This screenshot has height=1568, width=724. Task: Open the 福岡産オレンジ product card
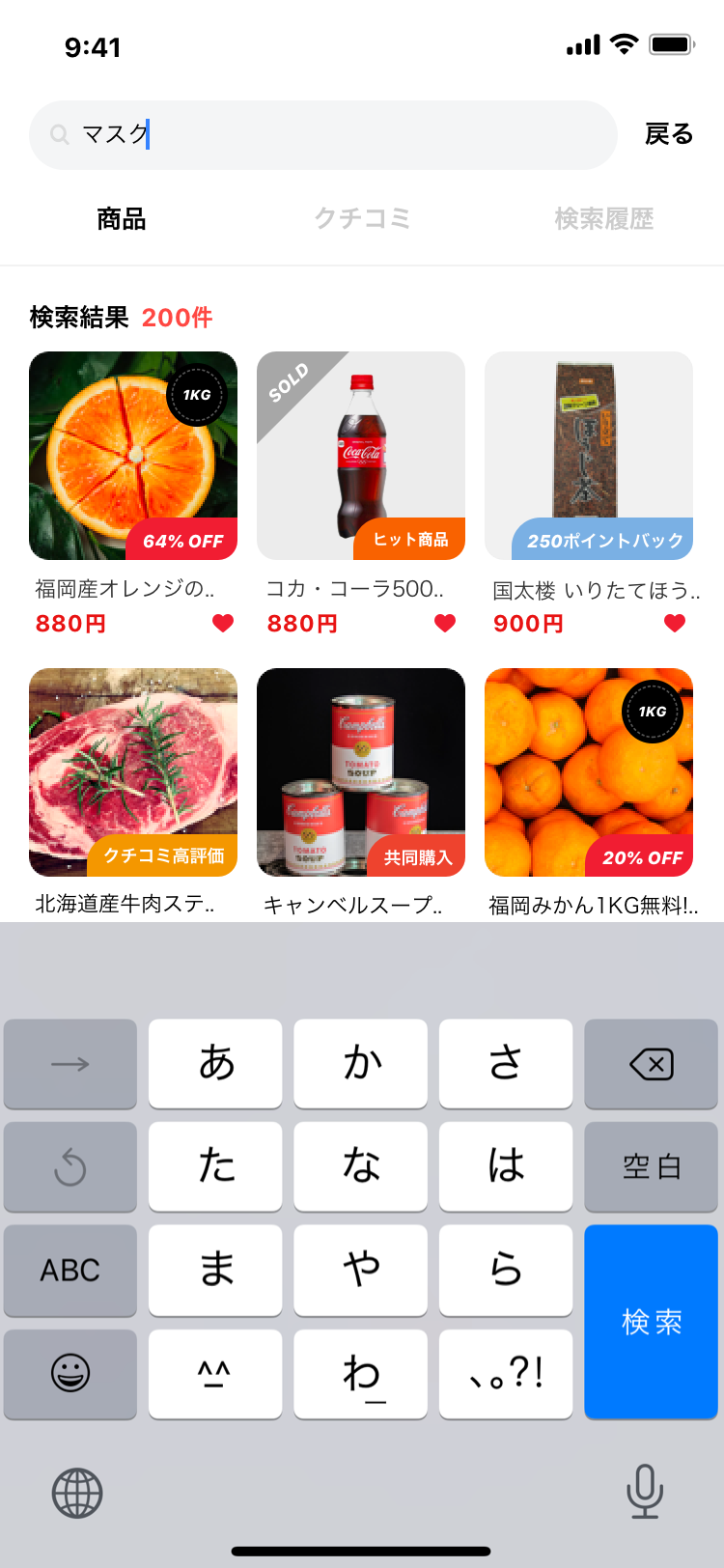pos(133,456)
